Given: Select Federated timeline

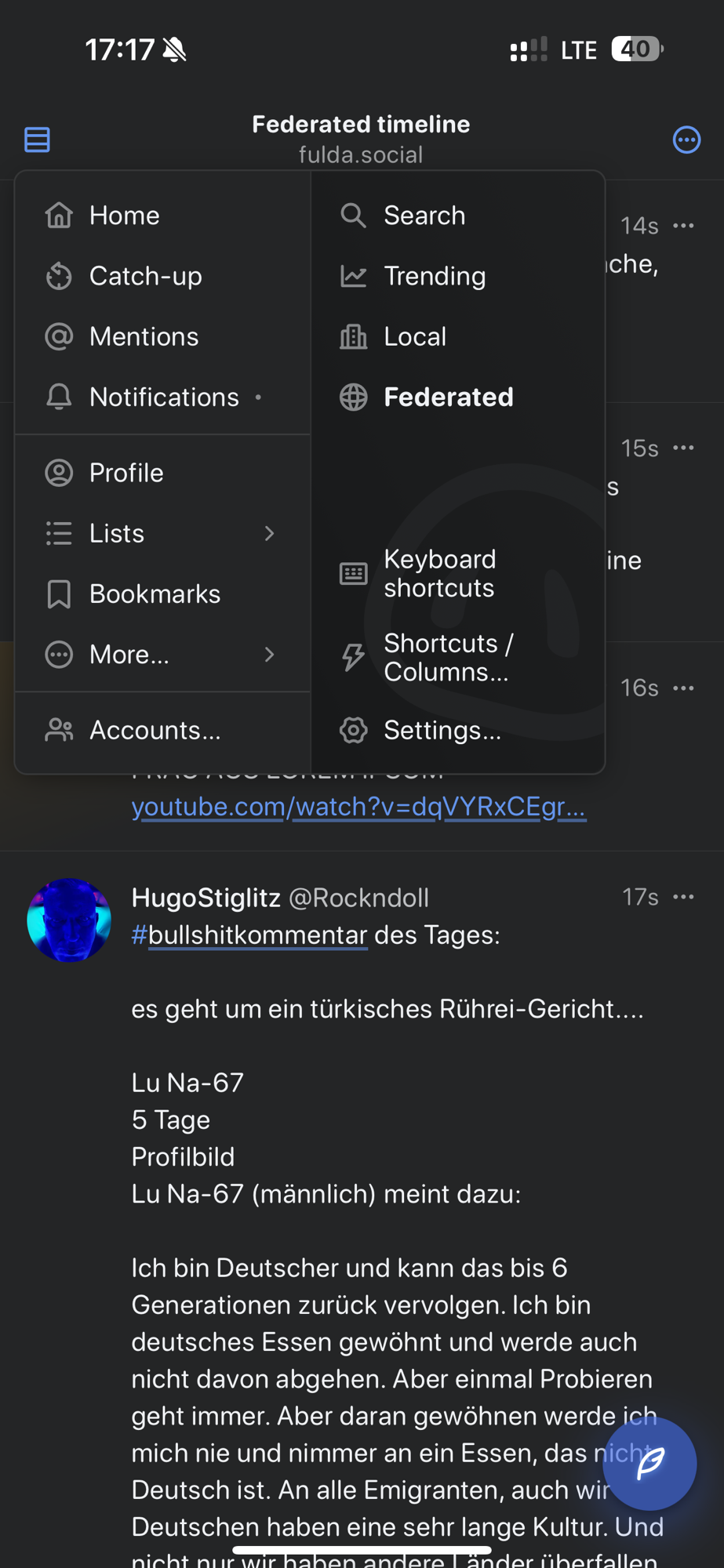Looking at the screenshot, I should coord(458,397).
